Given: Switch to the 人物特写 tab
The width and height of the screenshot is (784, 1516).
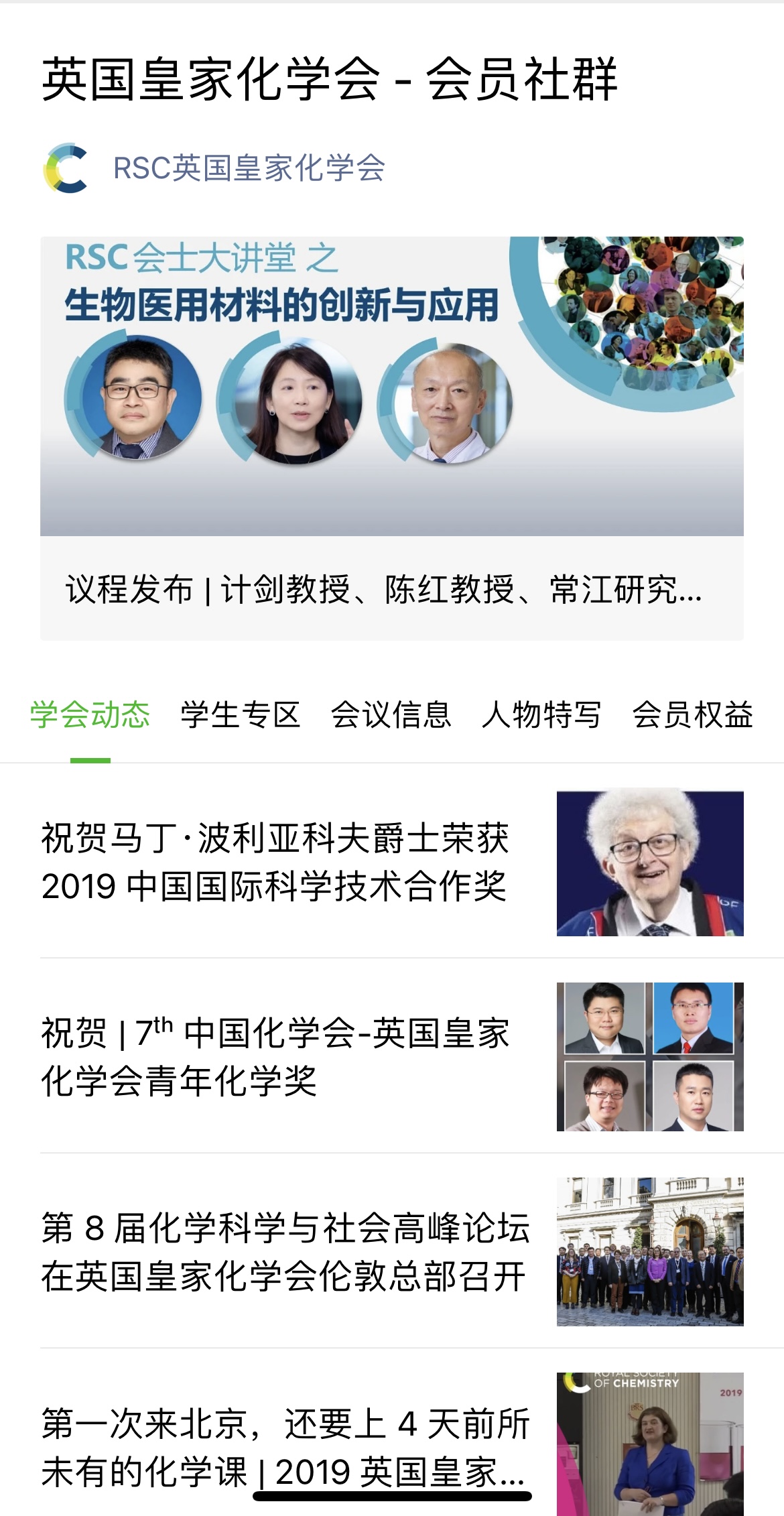Looking at the screenshot, I should pos(541,714).
